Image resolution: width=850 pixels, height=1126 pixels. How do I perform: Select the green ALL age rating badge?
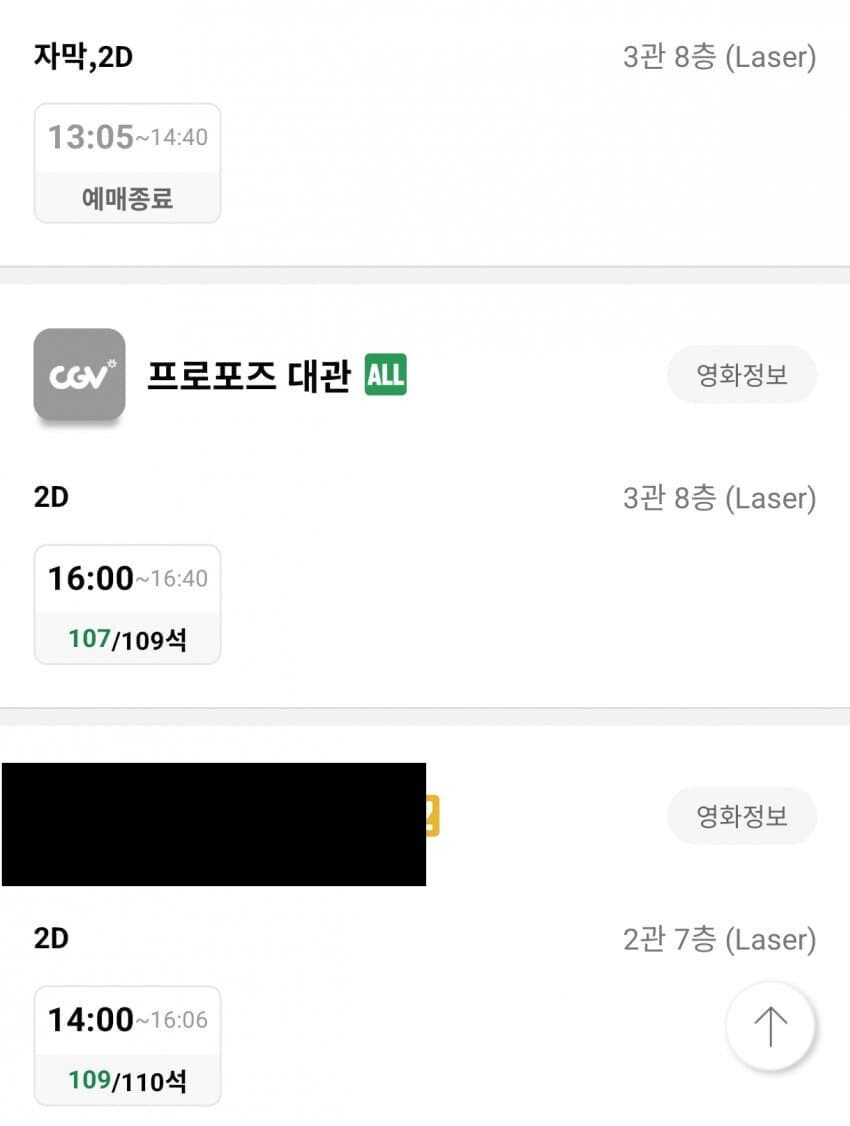click(385, 374)
